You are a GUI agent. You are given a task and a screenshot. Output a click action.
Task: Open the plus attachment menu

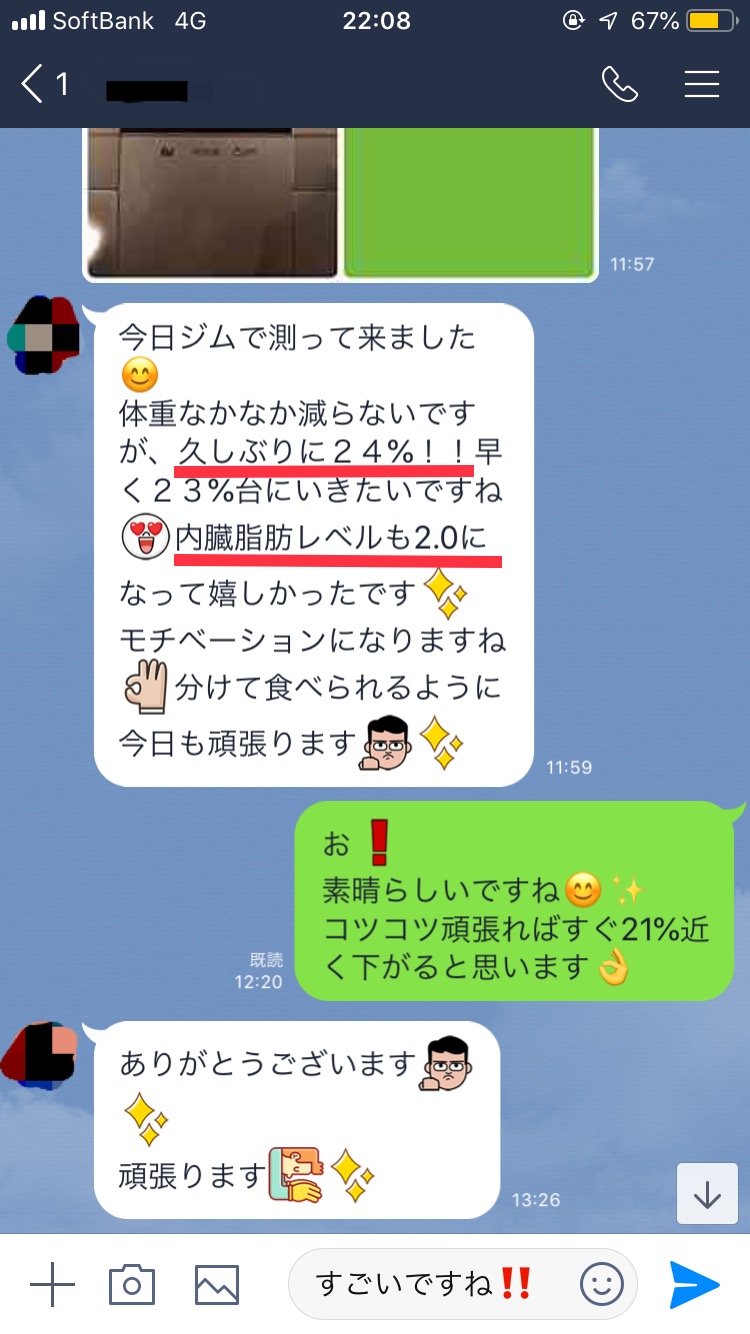pos(53,1284)
